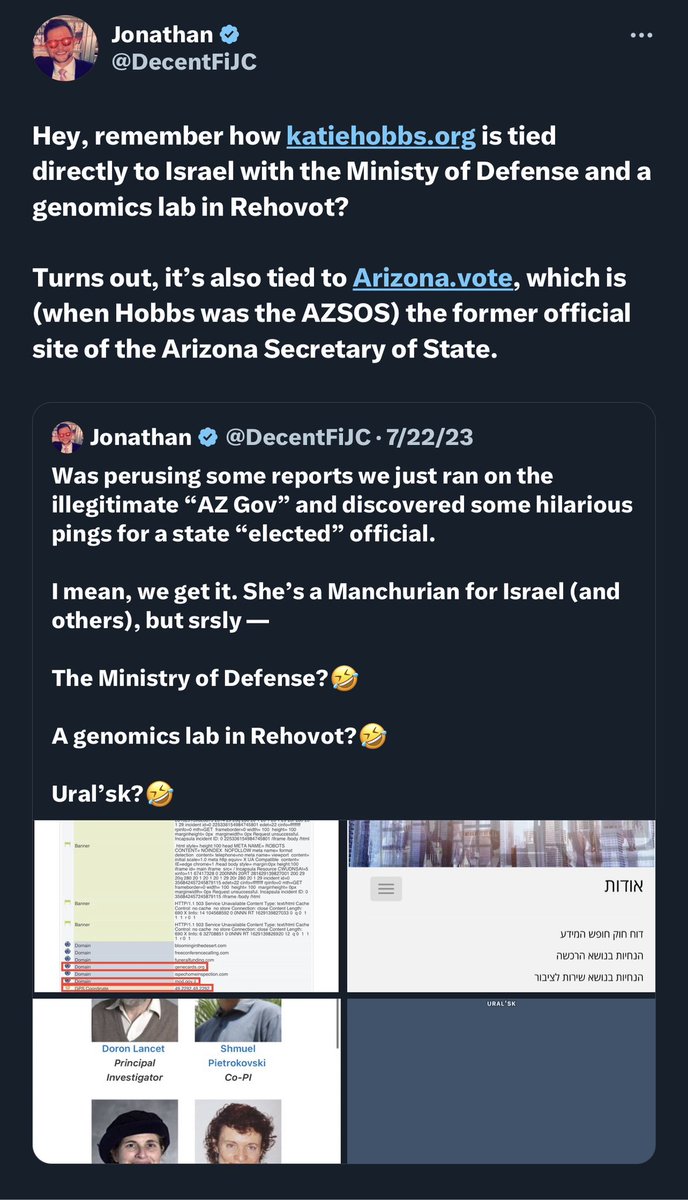This screenshot has width=688, height=1200.
Task: View the Hebrew webpage screenshot image
Action: point(500,906)
